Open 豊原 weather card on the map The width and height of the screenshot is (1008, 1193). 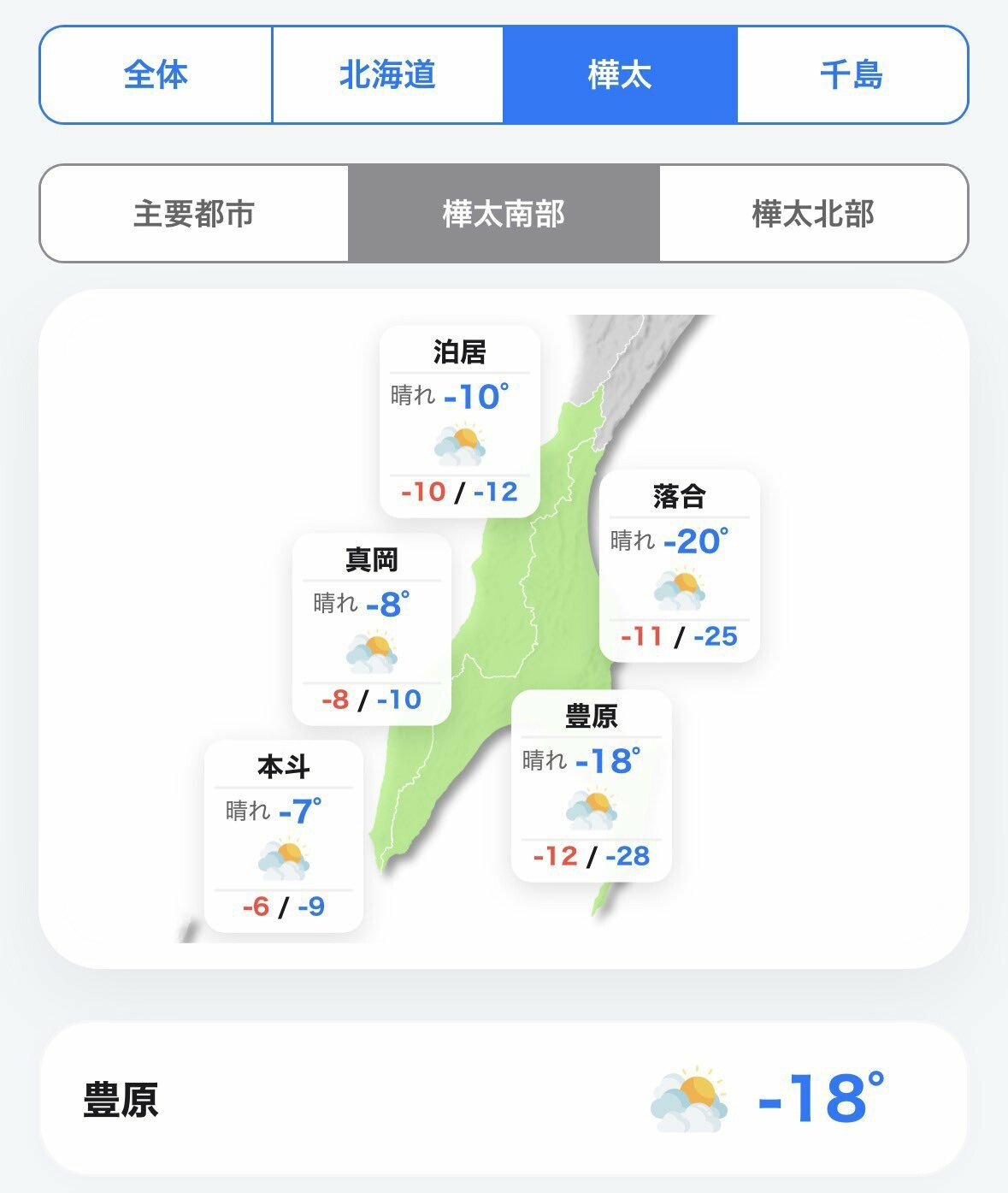pyautogui.click(x=592, y=786)
